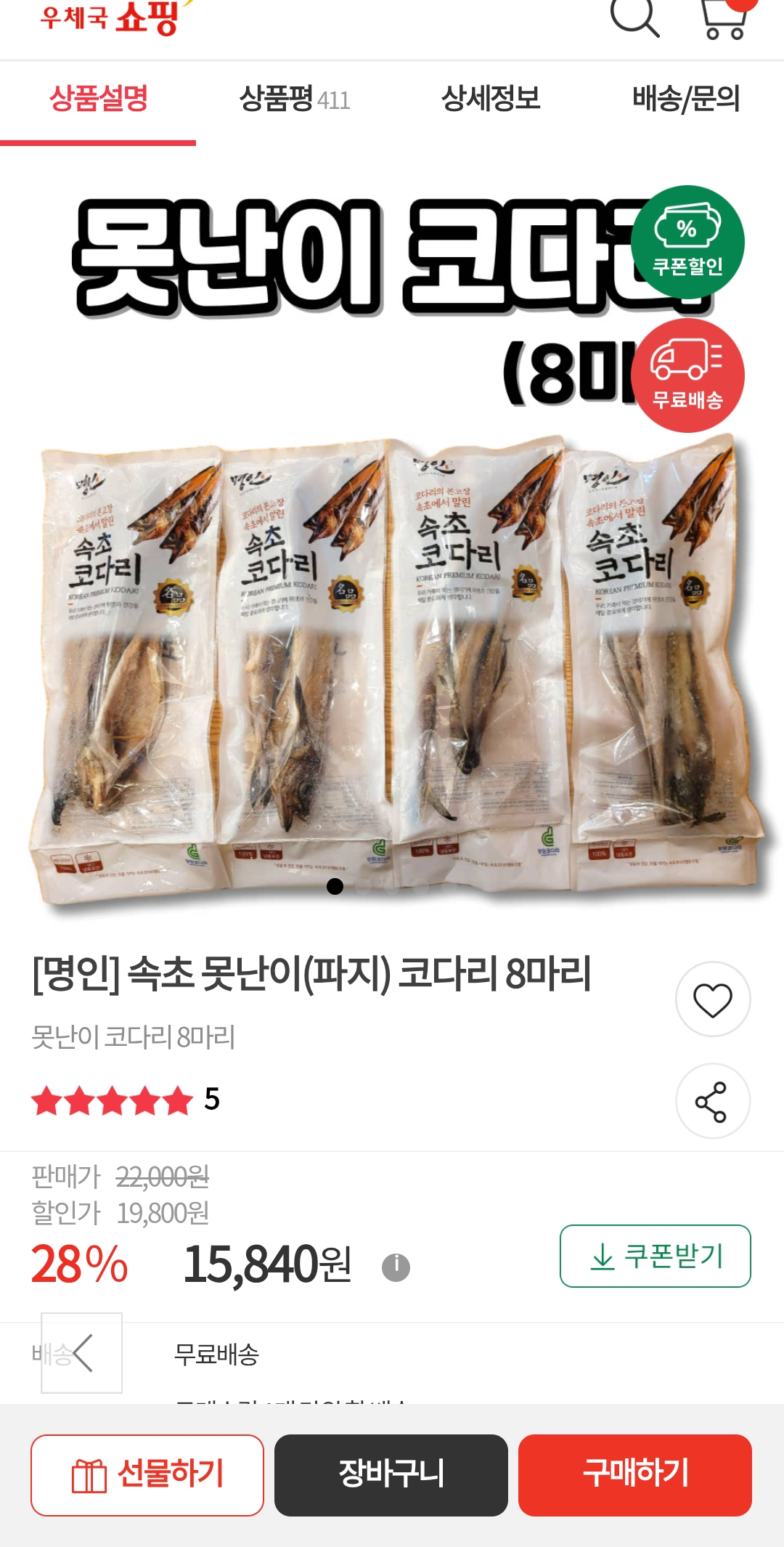Go to the 우체국쇼핑 home logo
Viewport: 784px width, 1547px height.
[x=109, y=17]
